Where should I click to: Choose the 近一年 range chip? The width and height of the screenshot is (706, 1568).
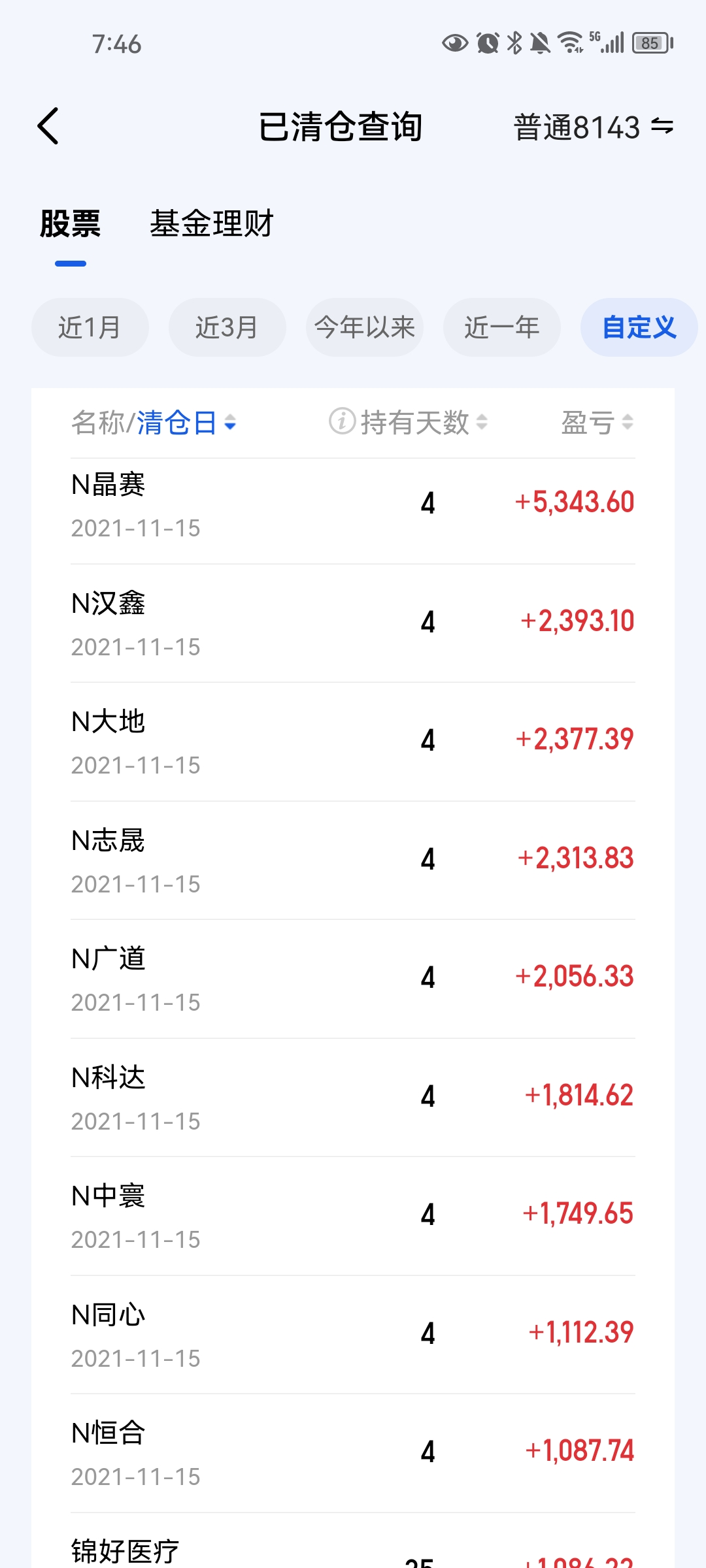501,327
